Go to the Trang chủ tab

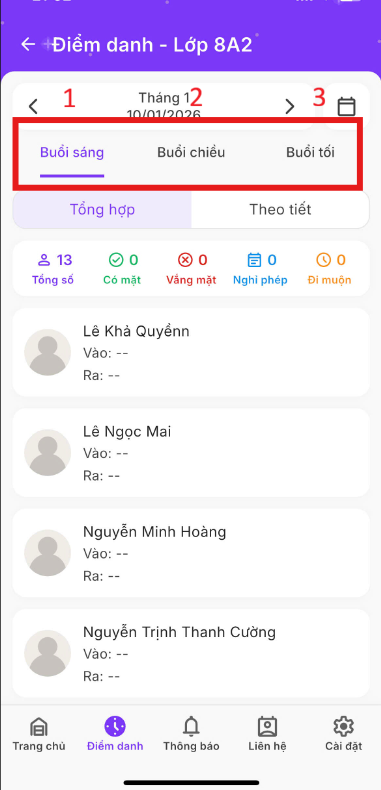click(39, 734)
